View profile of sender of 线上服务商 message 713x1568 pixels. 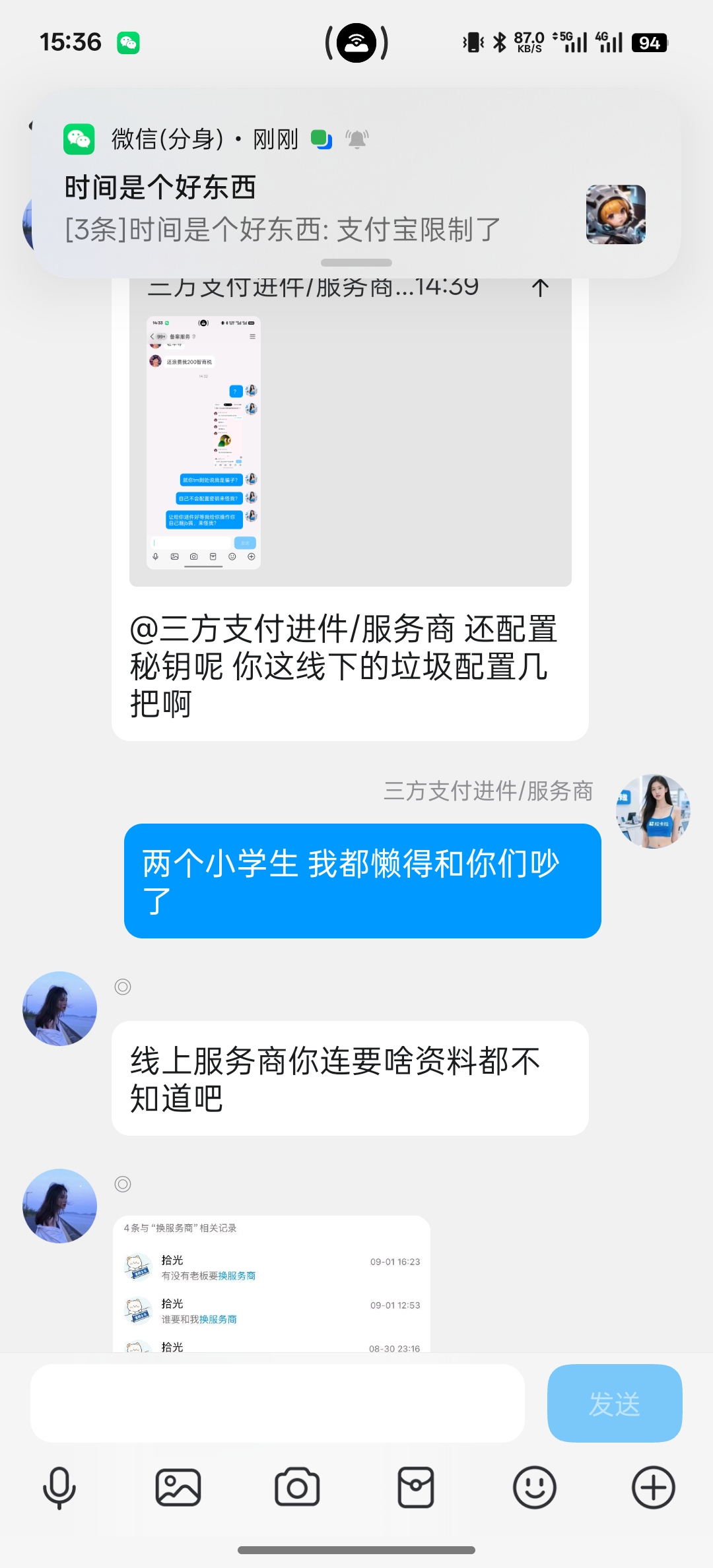pyautogui.click(x=59, y=1008)
